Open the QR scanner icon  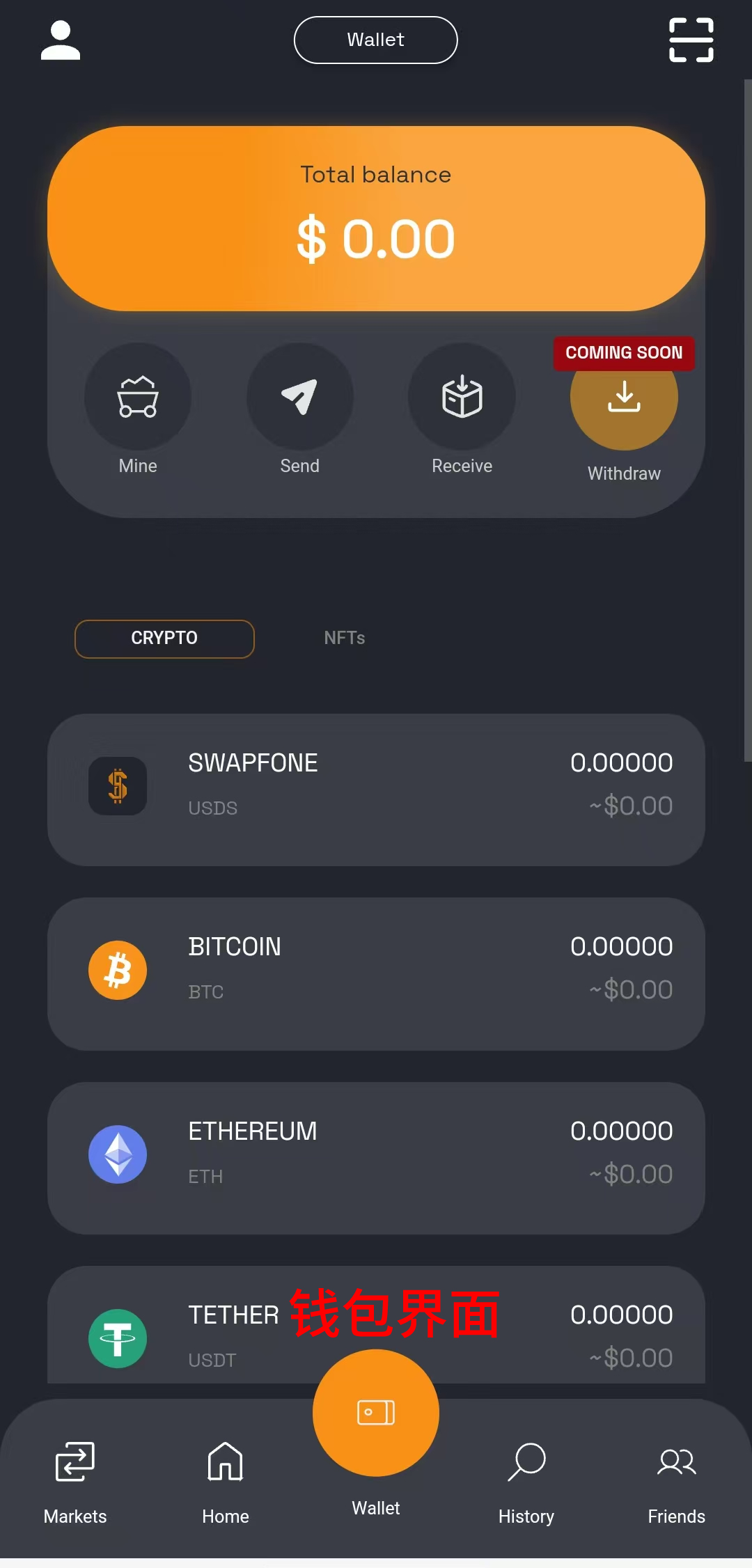click(691, 40)
